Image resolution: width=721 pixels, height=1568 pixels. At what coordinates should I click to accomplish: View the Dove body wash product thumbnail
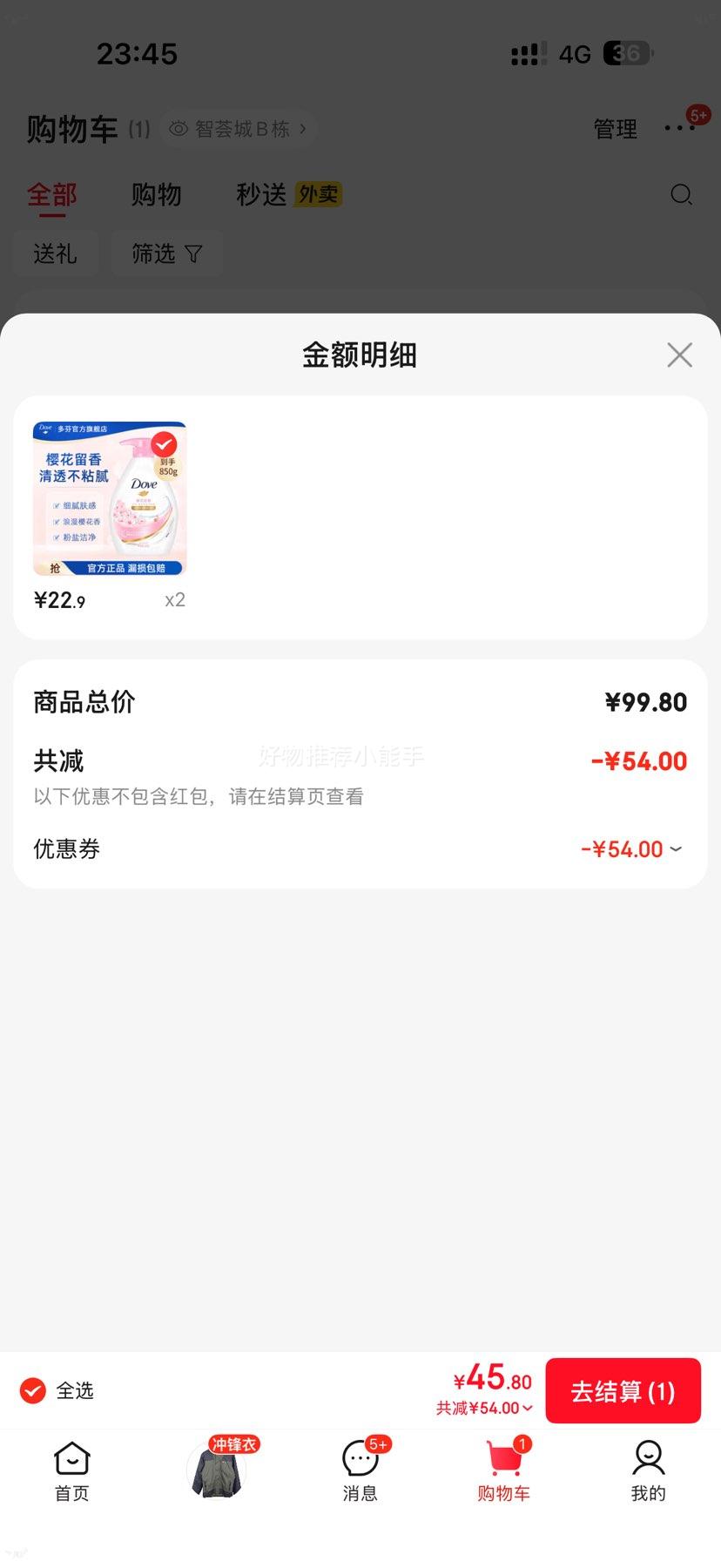click(x=110, y=497)
